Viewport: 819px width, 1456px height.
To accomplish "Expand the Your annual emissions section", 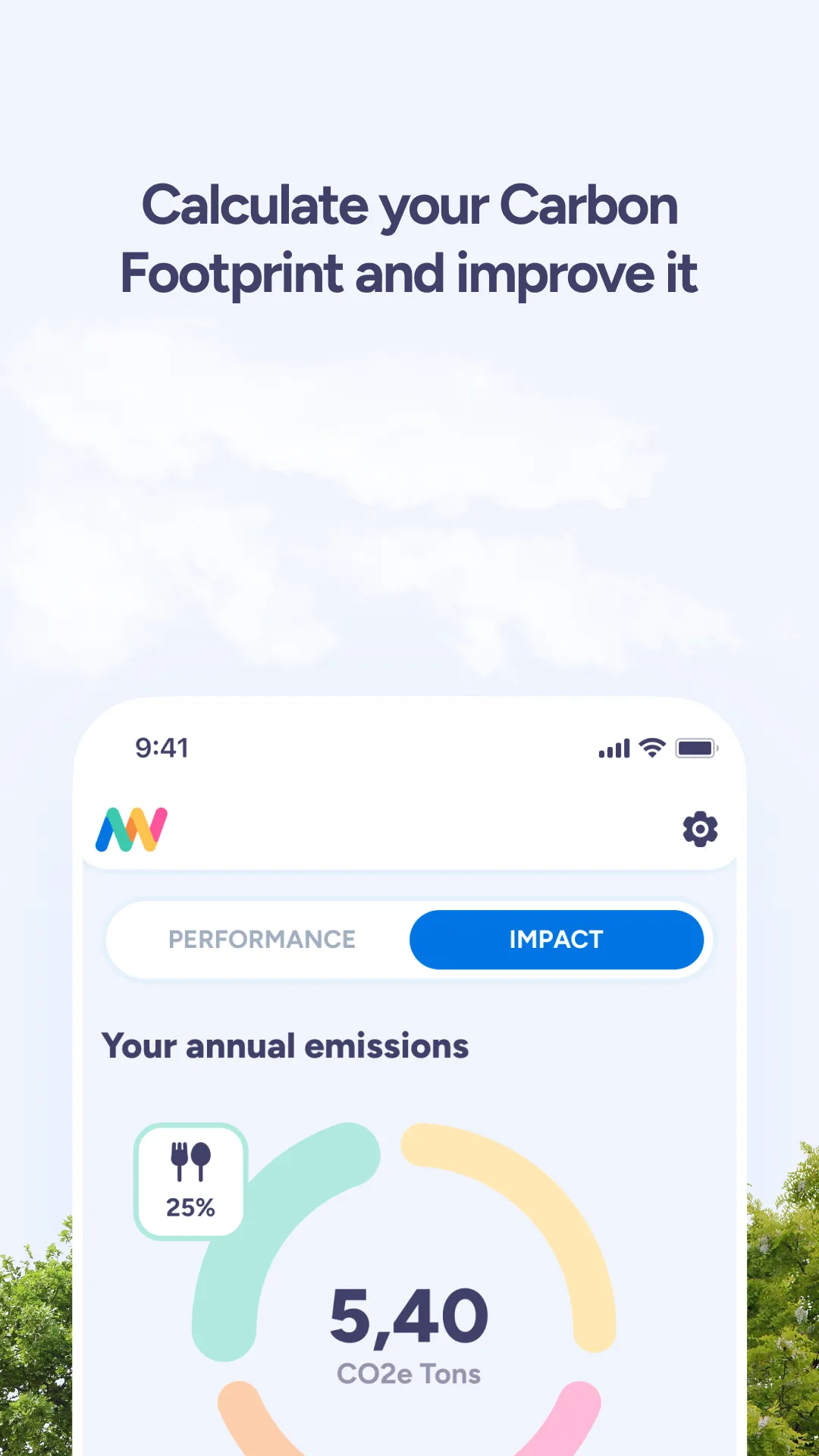I will click(287, 1046).
